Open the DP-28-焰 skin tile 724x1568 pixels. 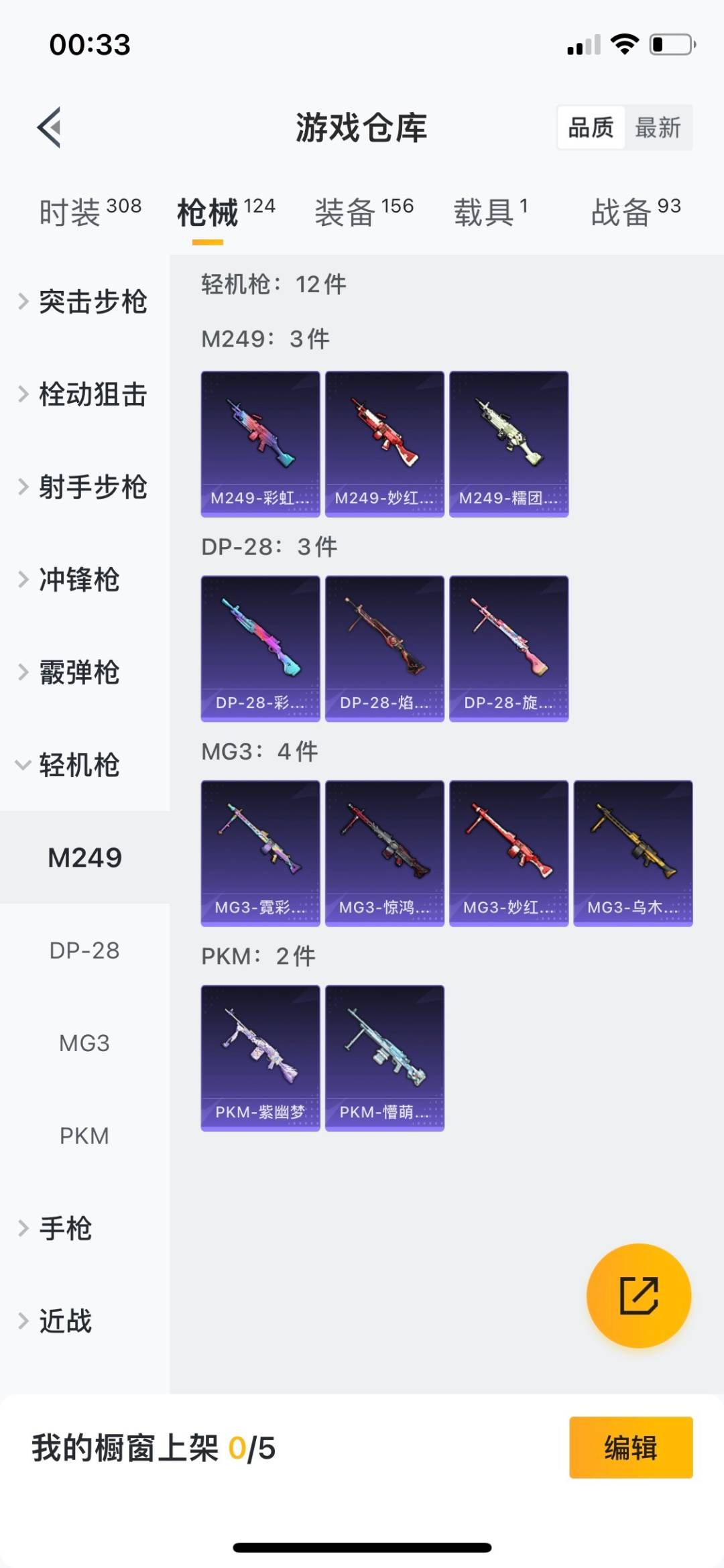click(x=384, y=648)
